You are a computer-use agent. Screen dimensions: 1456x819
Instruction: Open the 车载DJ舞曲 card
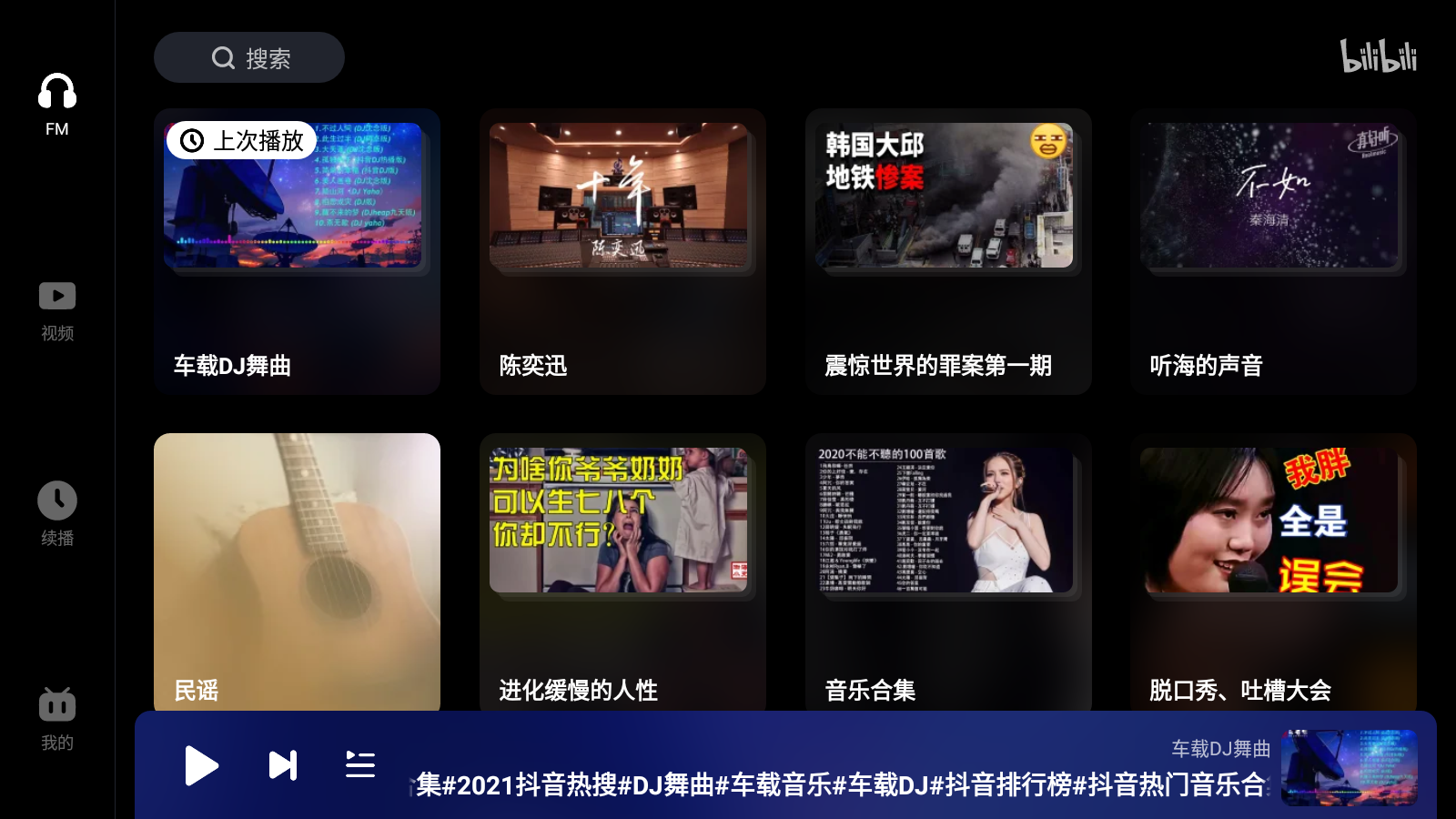coord(297,252)
